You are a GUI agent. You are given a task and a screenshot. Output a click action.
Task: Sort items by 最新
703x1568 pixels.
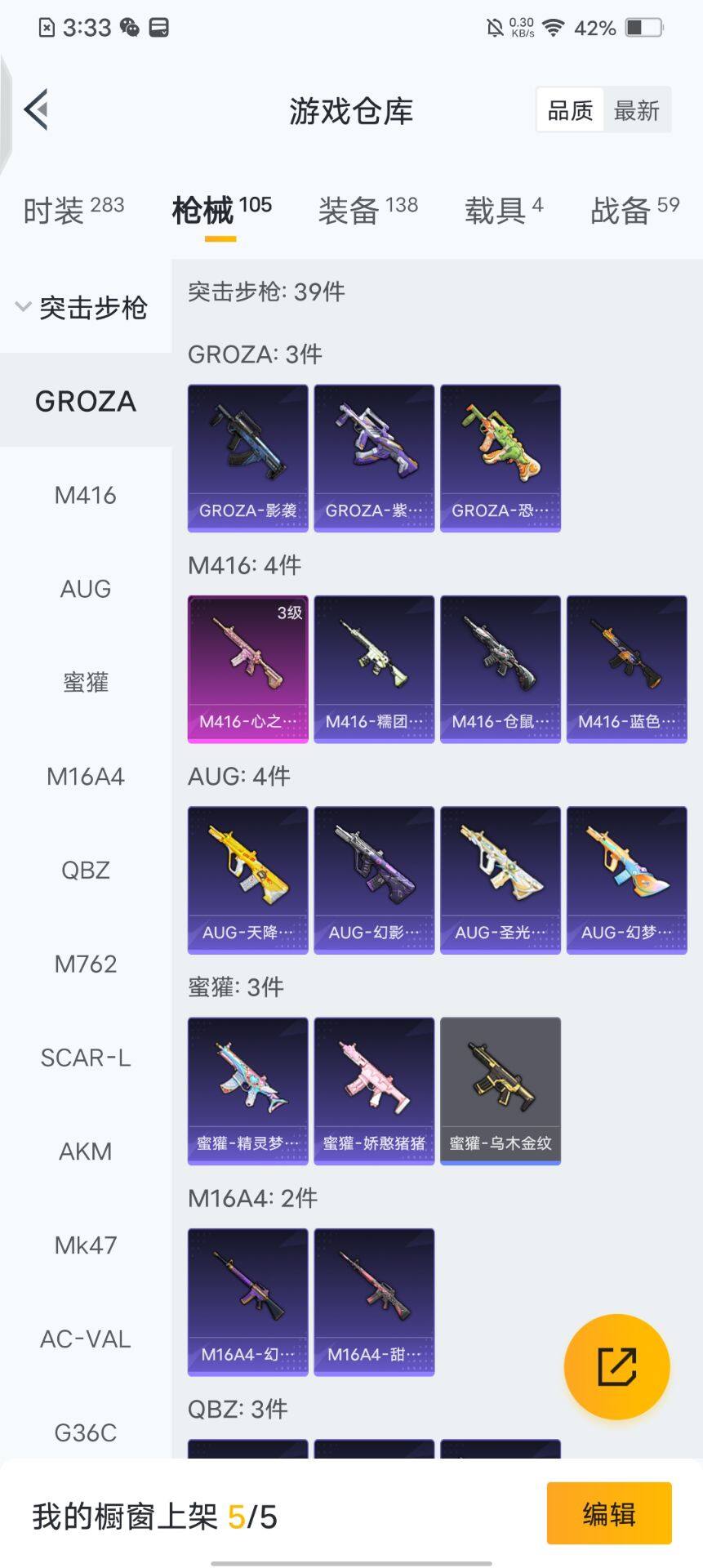636,110
